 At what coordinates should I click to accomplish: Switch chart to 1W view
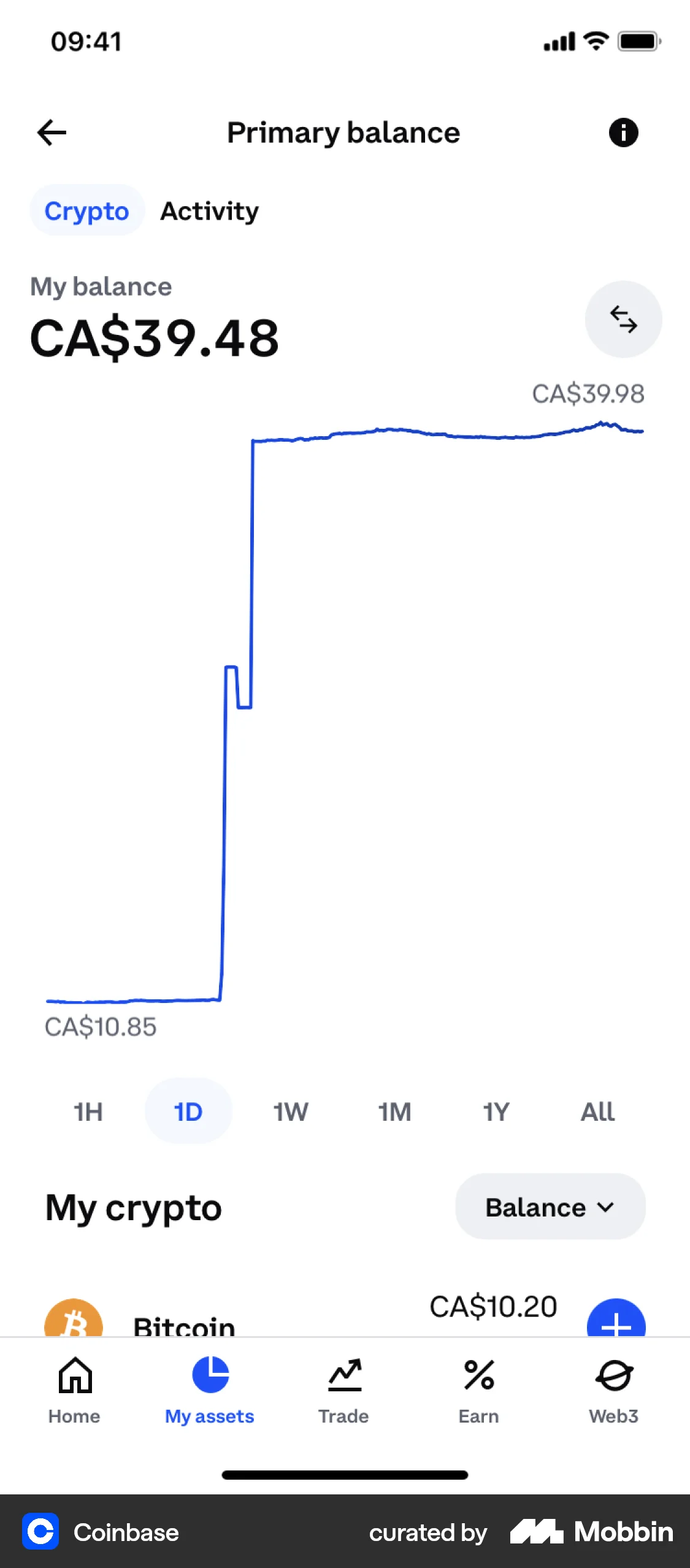pyautogui.click(x=291, y=1111)
